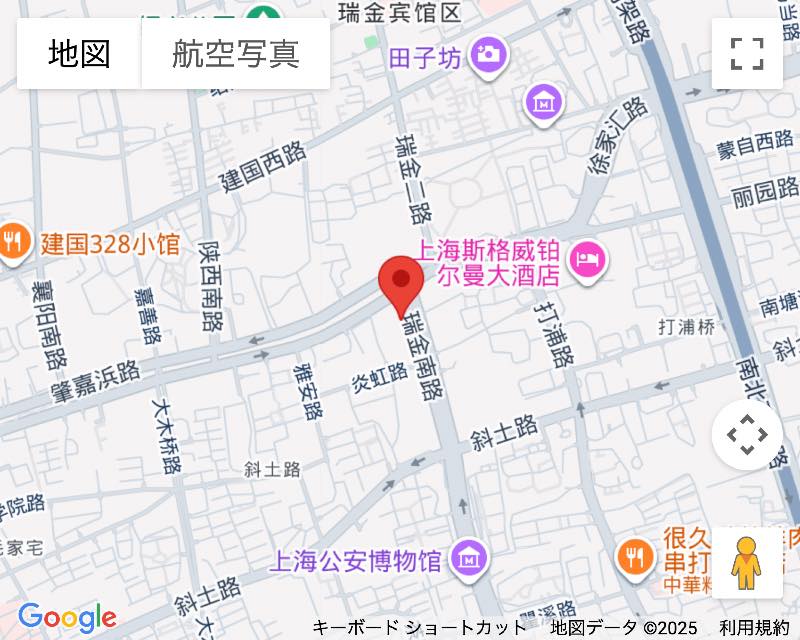Open the purple museum marker near 田子坊

tap(544, 101)
